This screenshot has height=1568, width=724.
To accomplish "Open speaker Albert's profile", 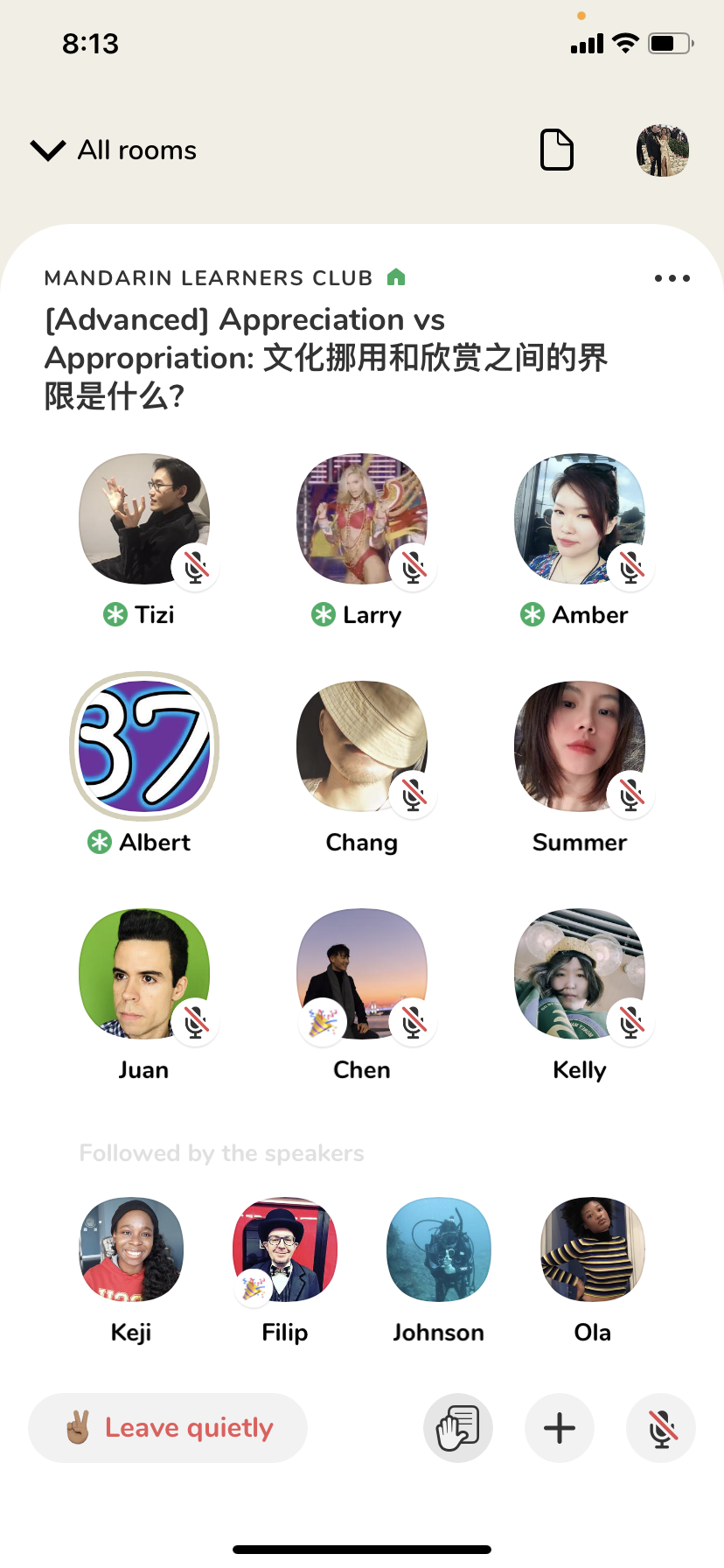I will point(144,746).
